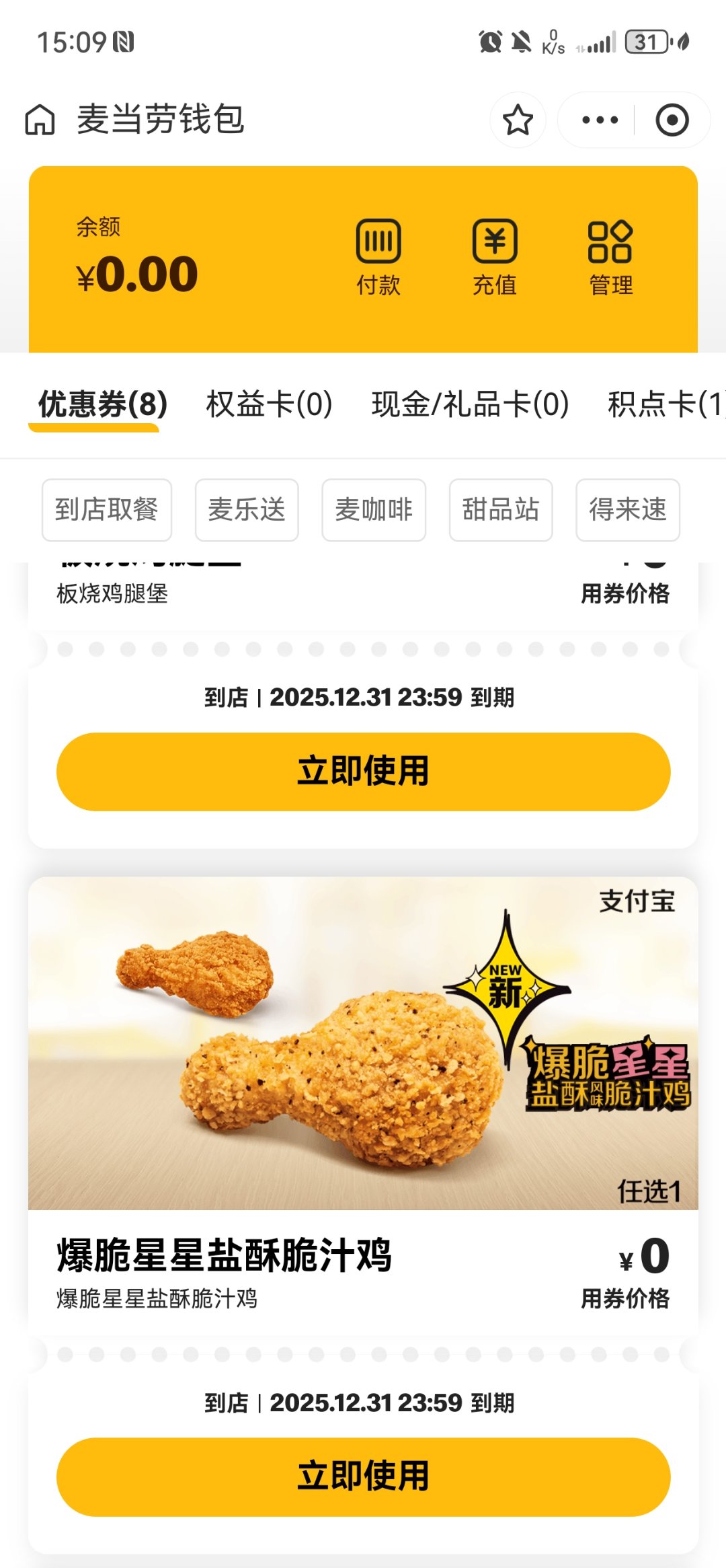Screen dimensions: 726x1568
Task: Select the 充值 recharge icon
Action: (495, 258)
